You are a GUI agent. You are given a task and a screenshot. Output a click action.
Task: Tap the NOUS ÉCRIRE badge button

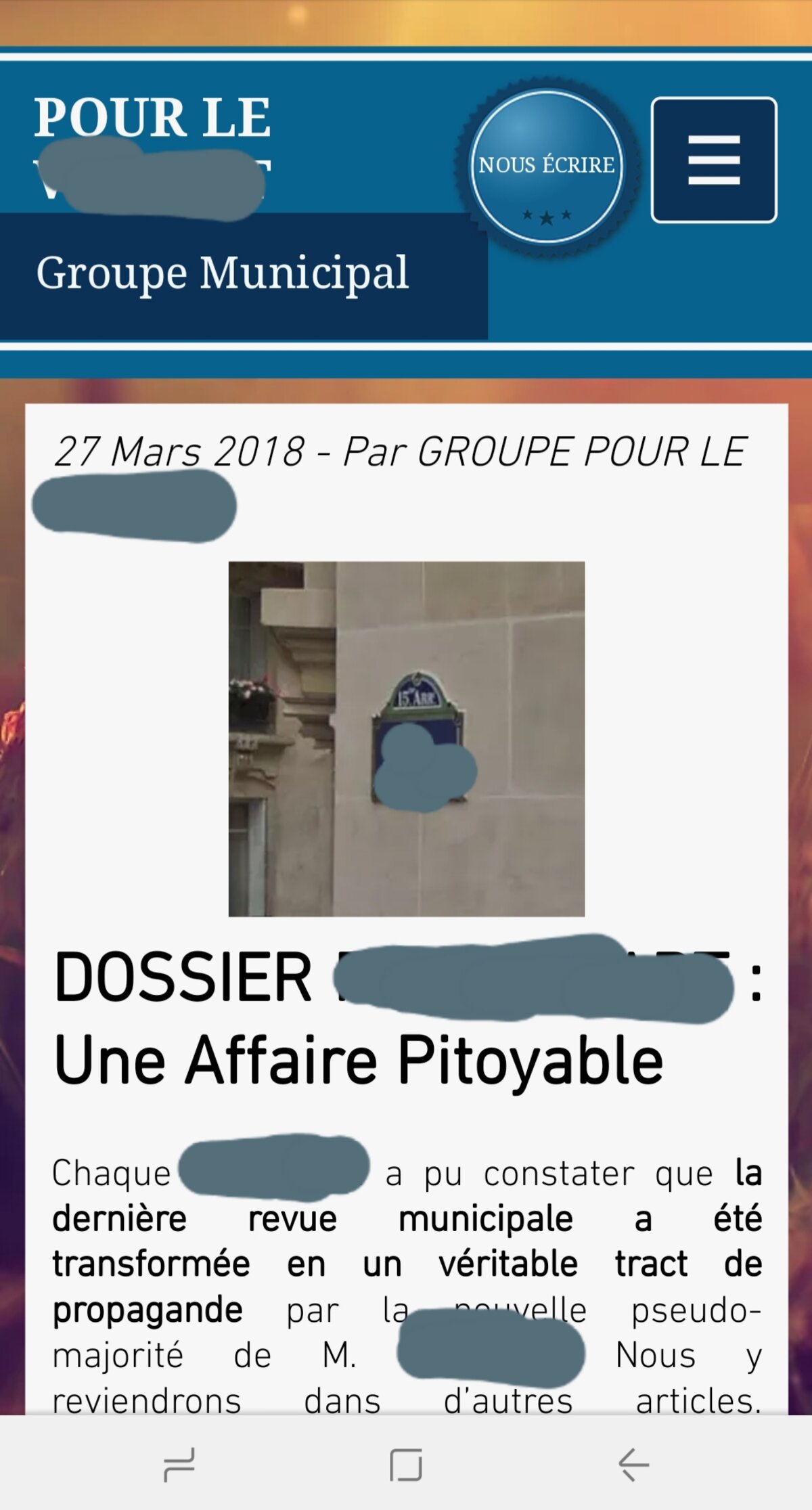547,166
